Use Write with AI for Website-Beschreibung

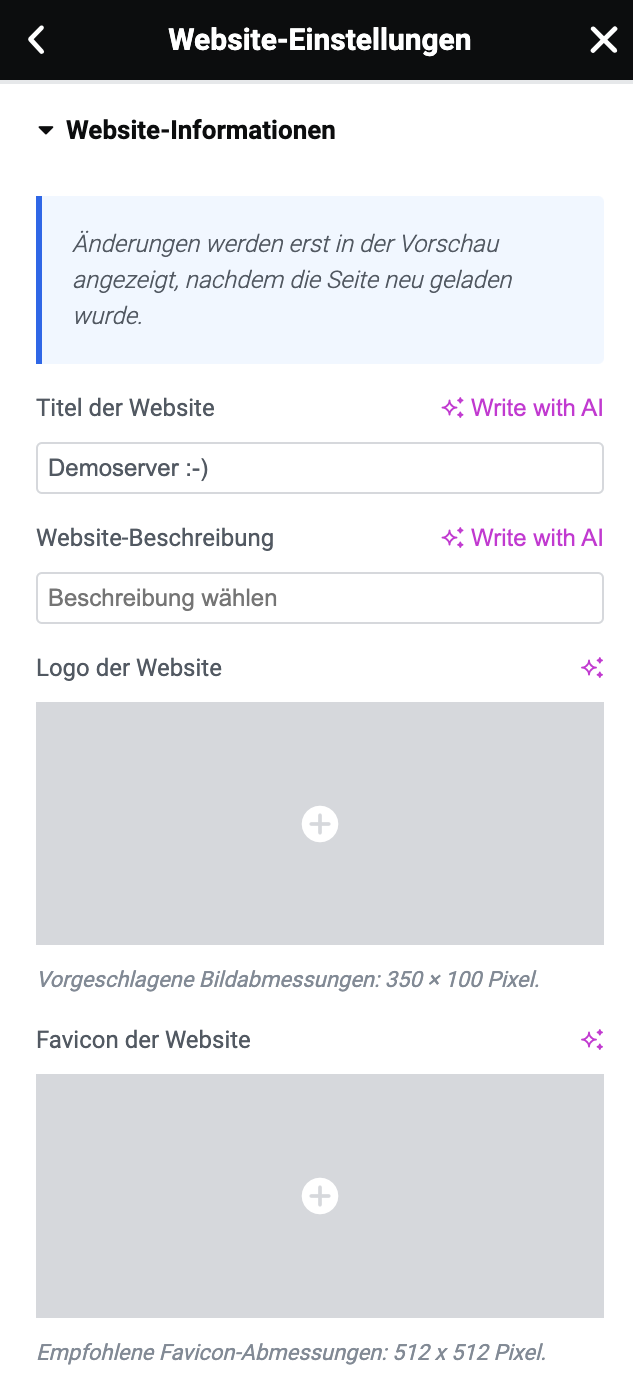point(522,538)
